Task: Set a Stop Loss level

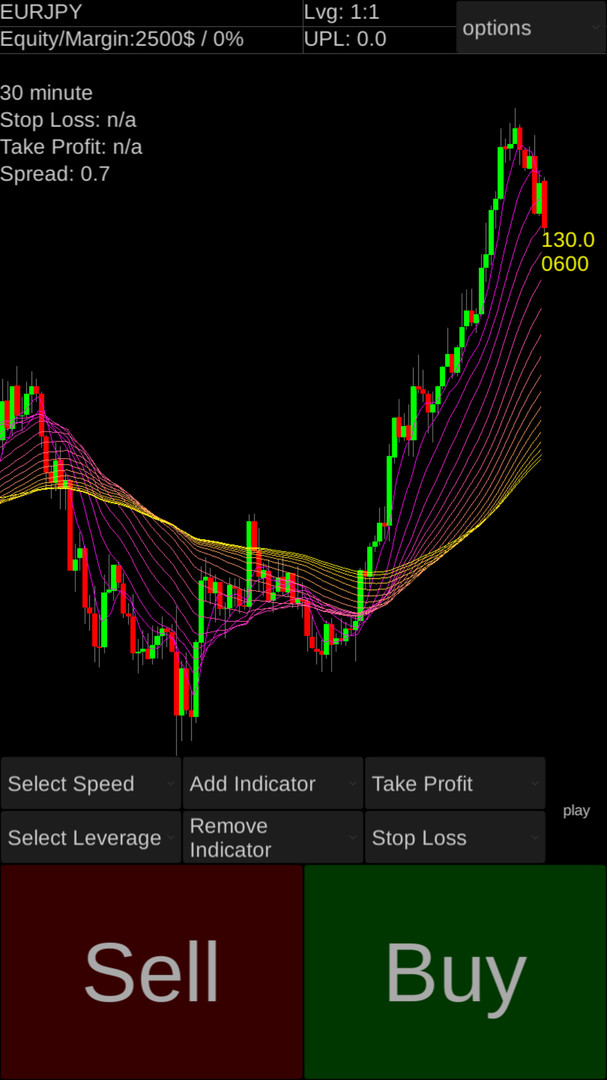Action: click(x=454, y=838)
